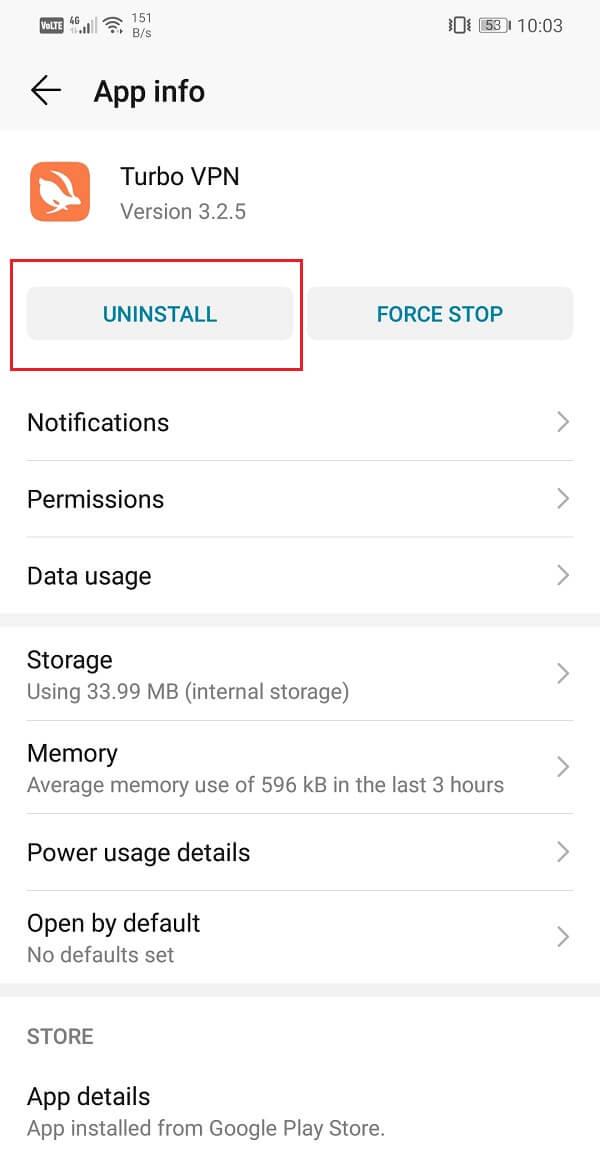
Task: Open Notifications settings
Action: click(298, 422)
